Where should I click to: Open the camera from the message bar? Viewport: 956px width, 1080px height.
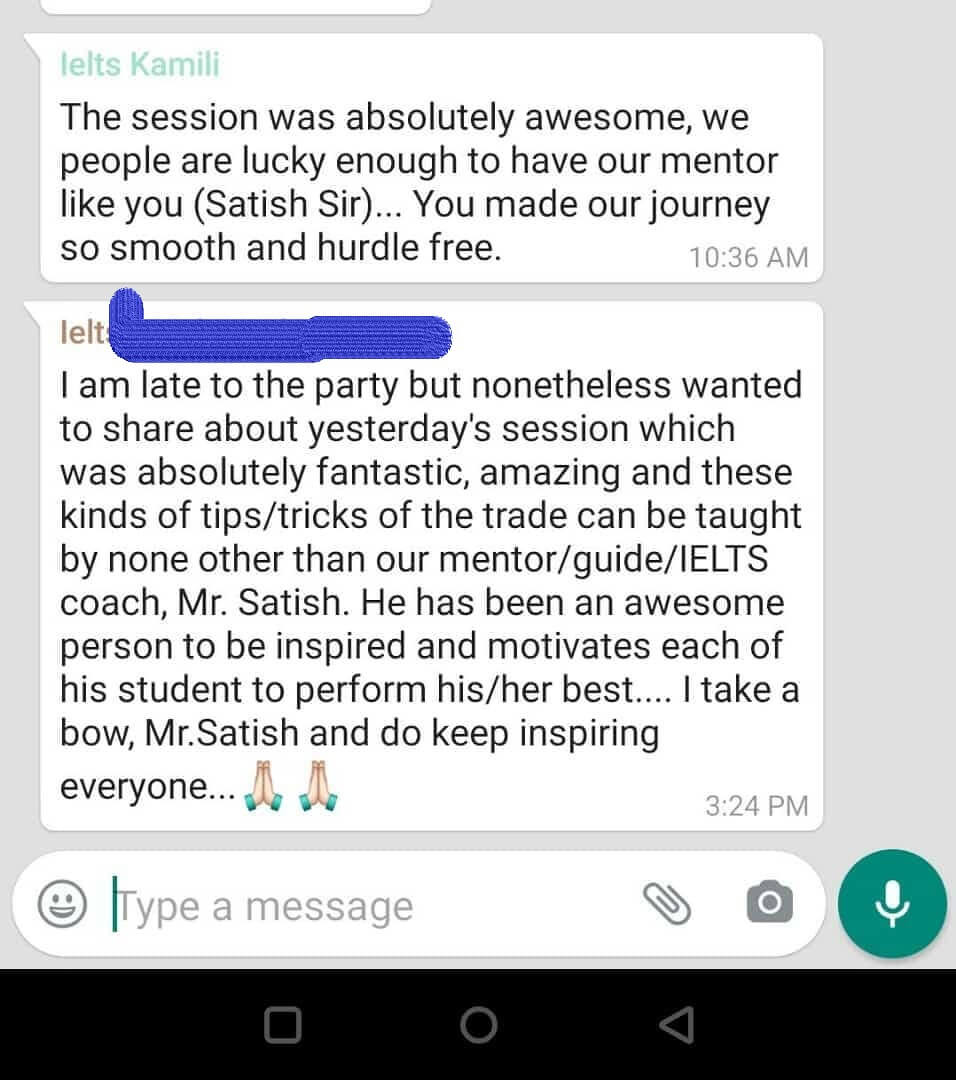click(769, 903)
